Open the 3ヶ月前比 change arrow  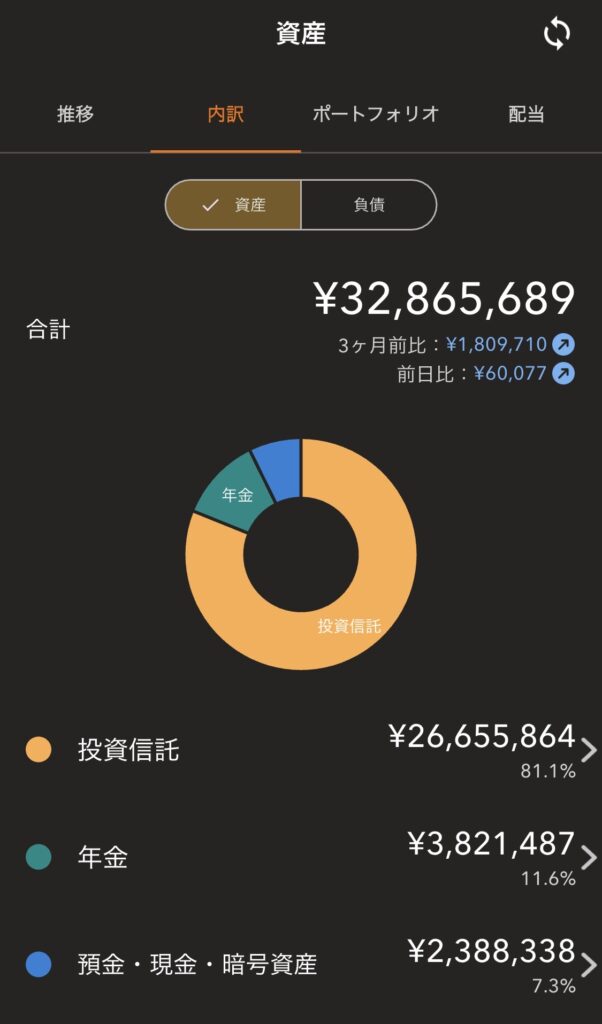tap(564, 345)
